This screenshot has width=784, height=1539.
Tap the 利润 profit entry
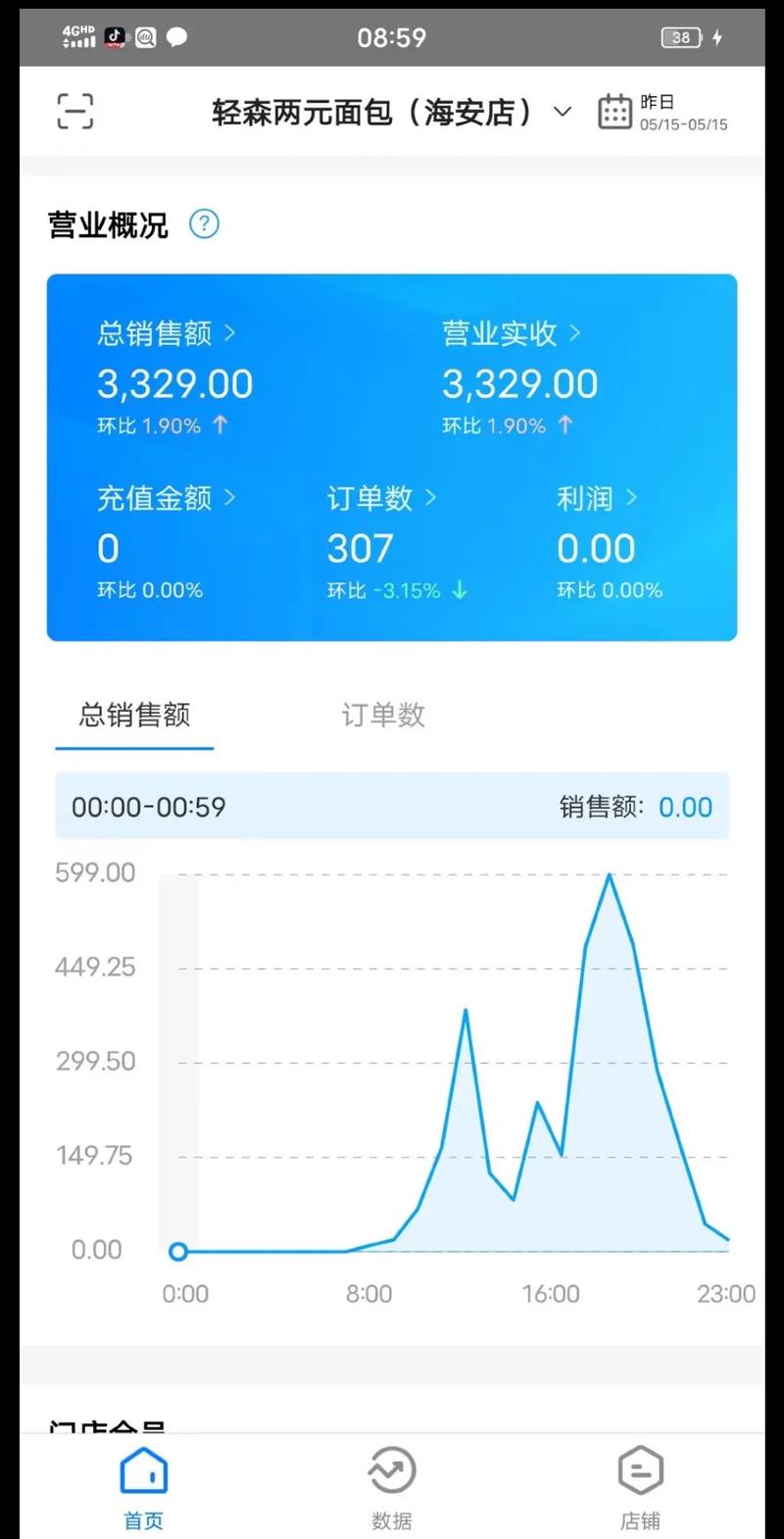pos(632,498)
